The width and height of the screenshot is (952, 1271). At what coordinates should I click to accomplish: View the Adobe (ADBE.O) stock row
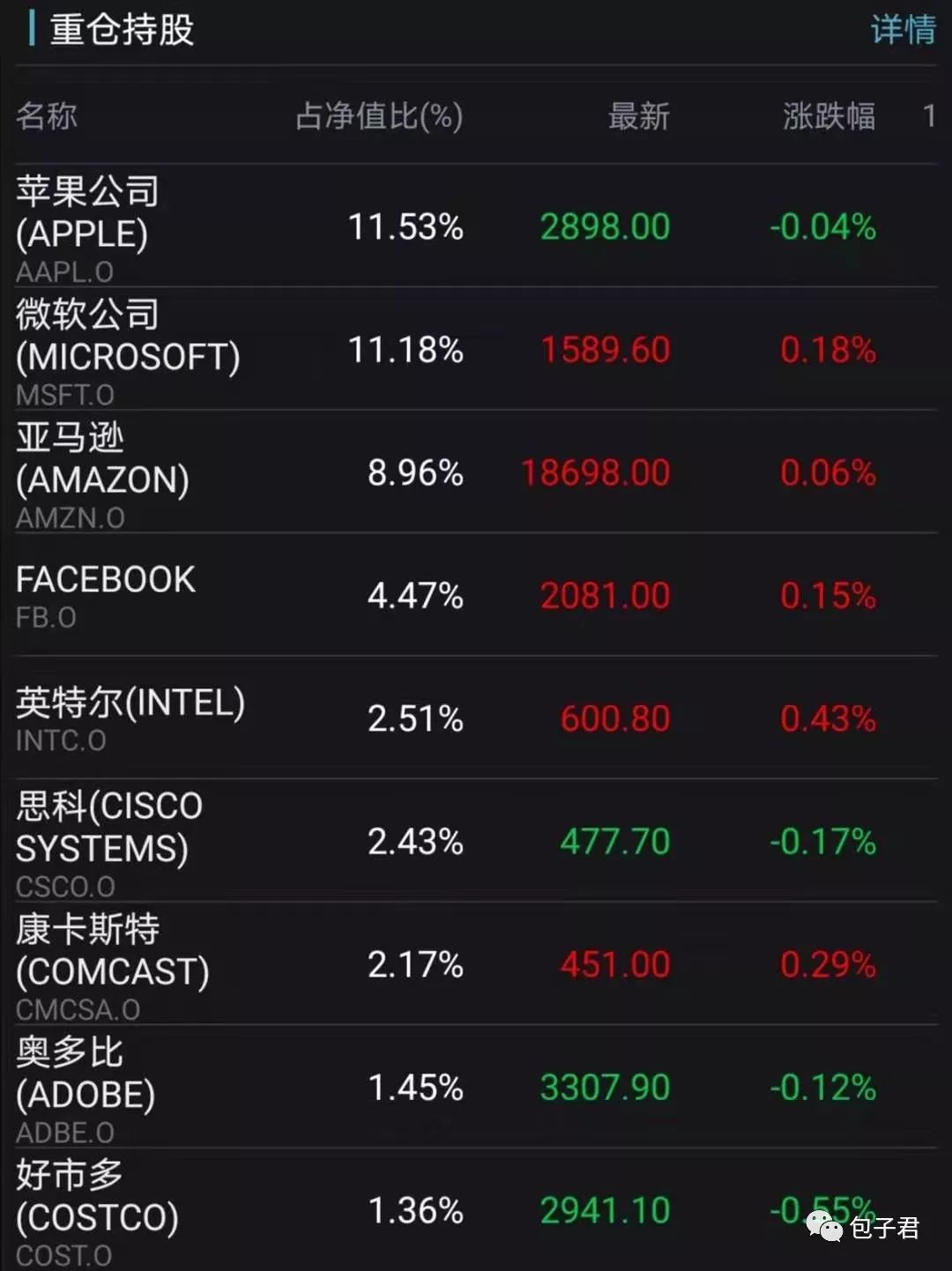476,1087
